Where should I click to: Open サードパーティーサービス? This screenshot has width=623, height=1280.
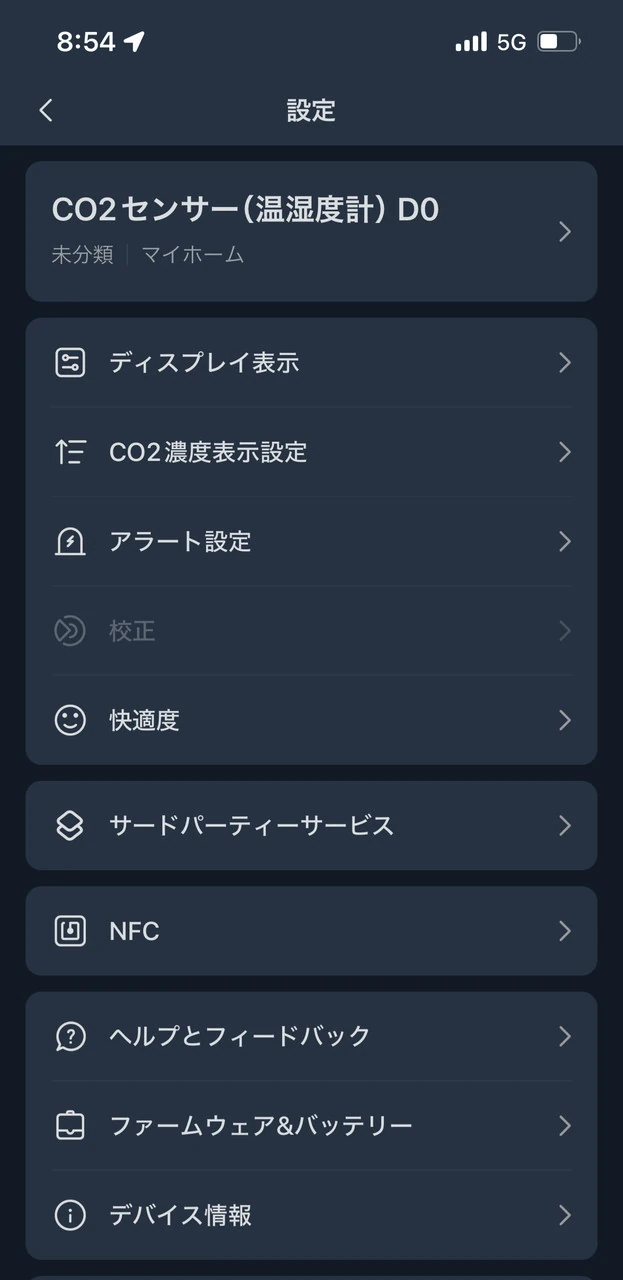310,826
